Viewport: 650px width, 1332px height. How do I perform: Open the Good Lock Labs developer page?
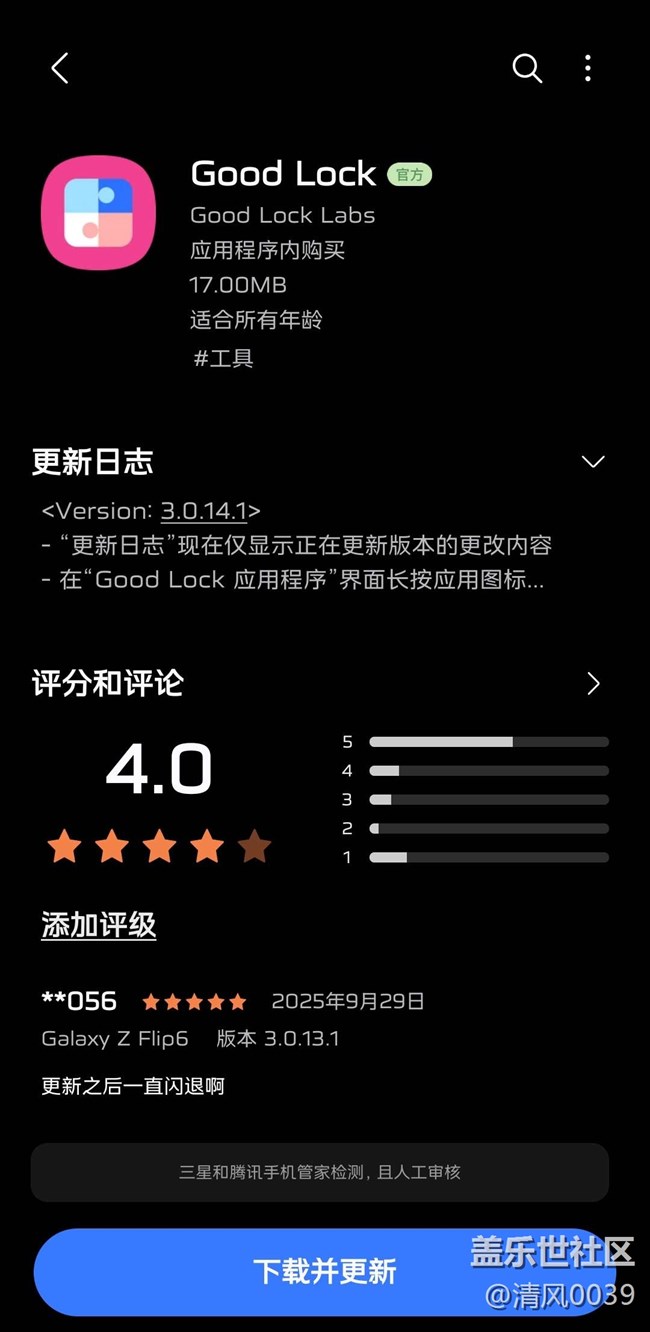coord(282,215)
